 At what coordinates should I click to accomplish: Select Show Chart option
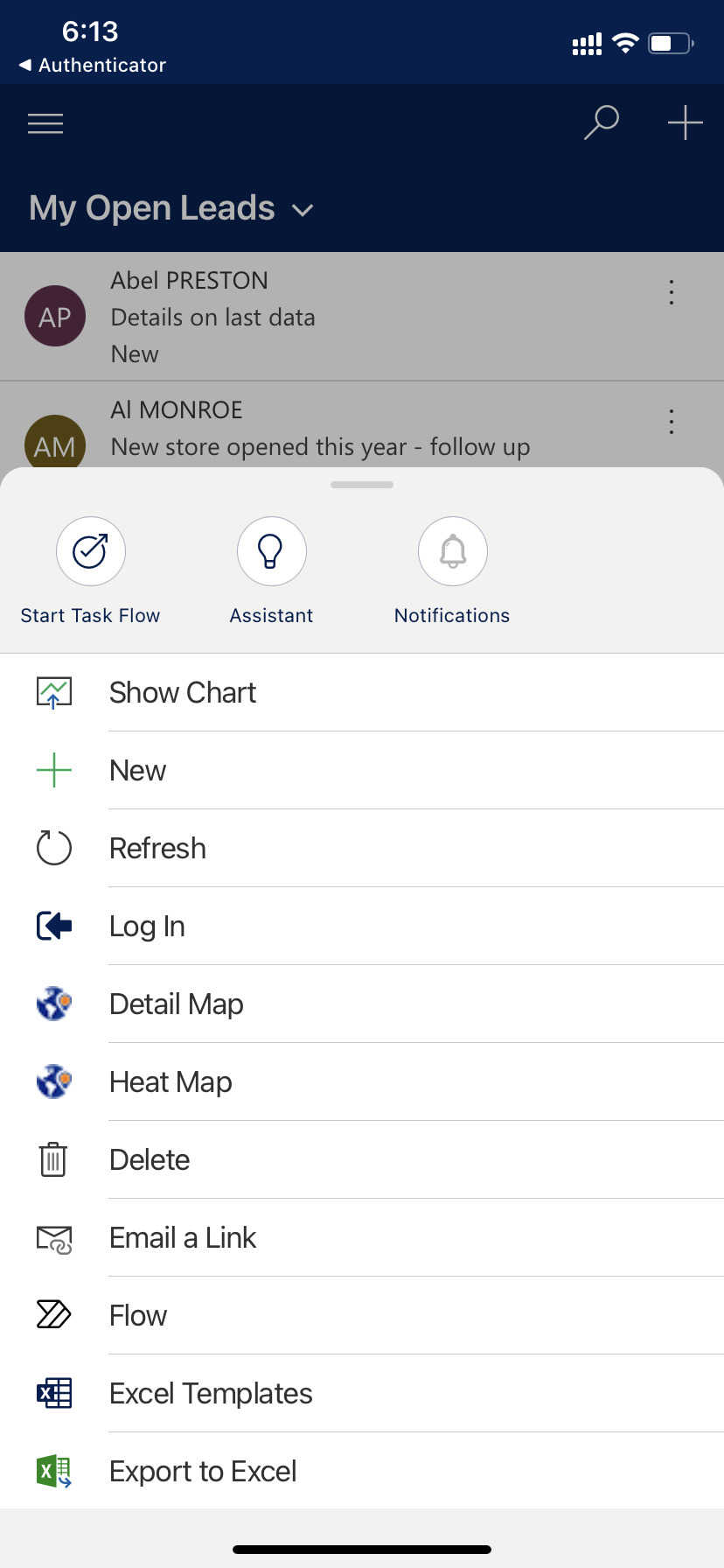coord(183,693)
